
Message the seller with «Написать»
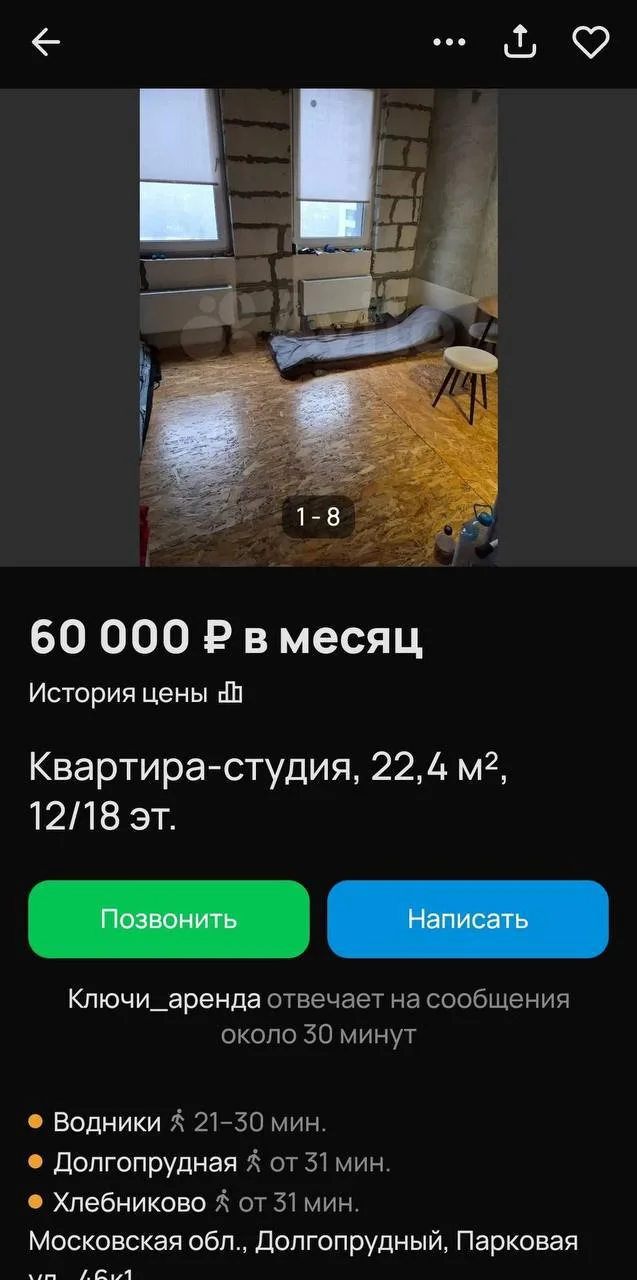(x=467, y=919)
